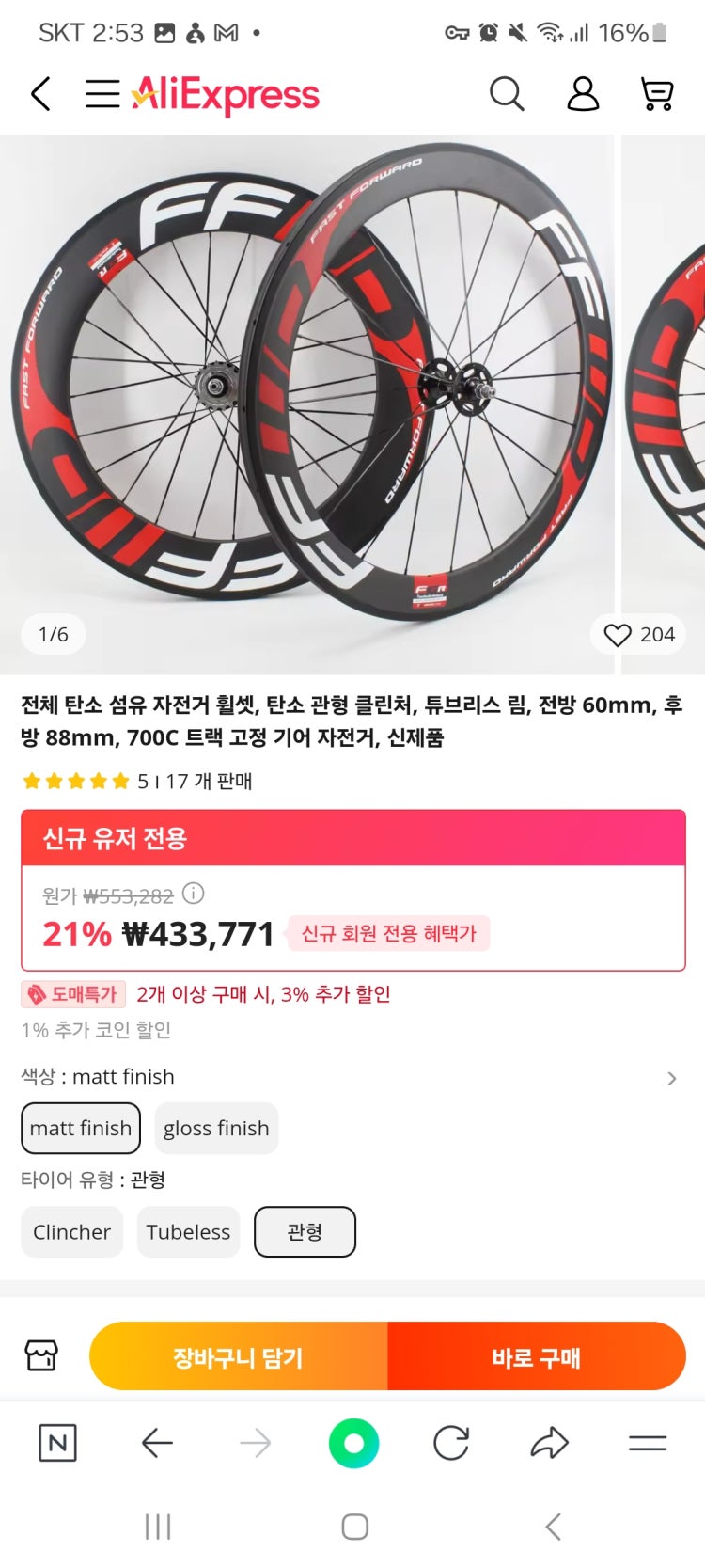705x1568 pixels.
Task: Tap the green home button in browser bar
Action: (x=352, y=1442)
